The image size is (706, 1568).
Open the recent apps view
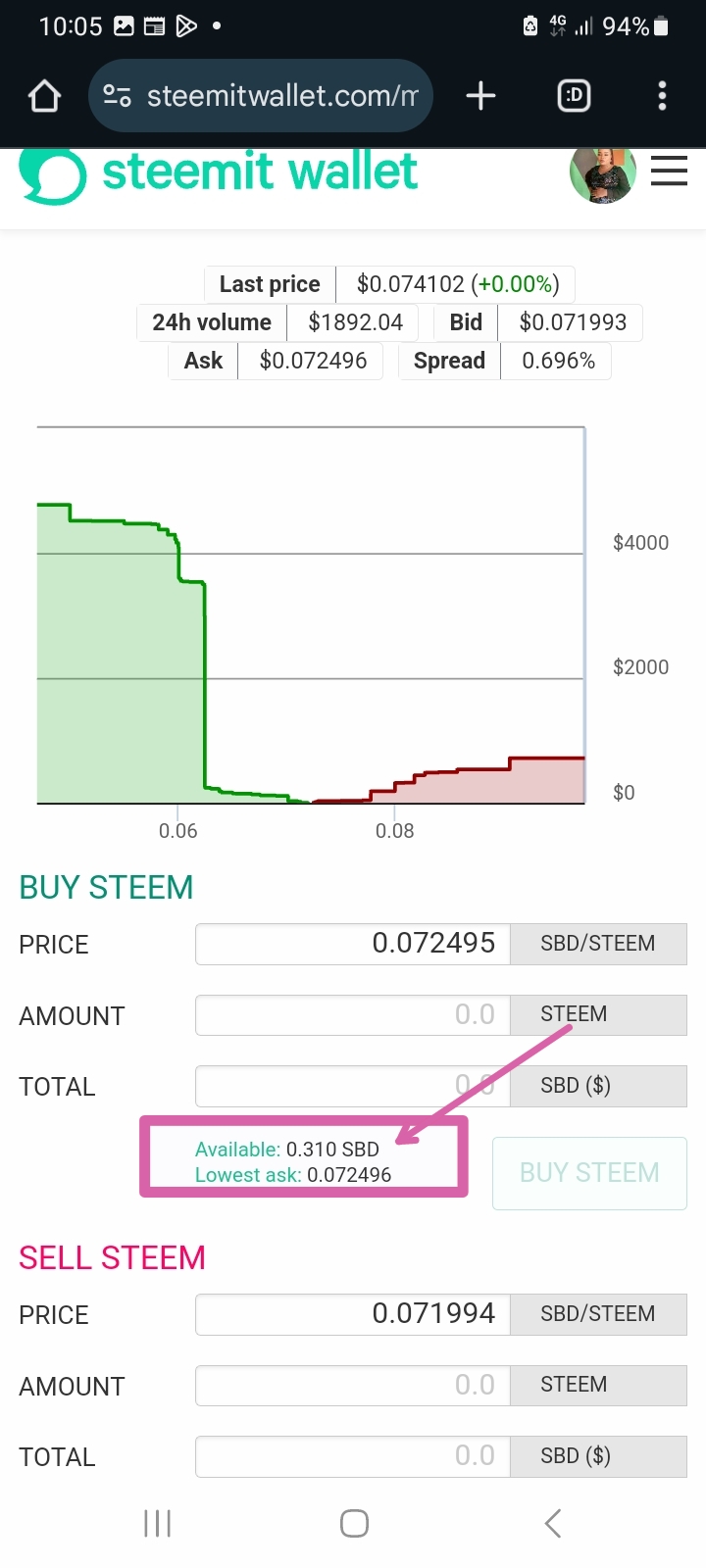(157, 1523)
